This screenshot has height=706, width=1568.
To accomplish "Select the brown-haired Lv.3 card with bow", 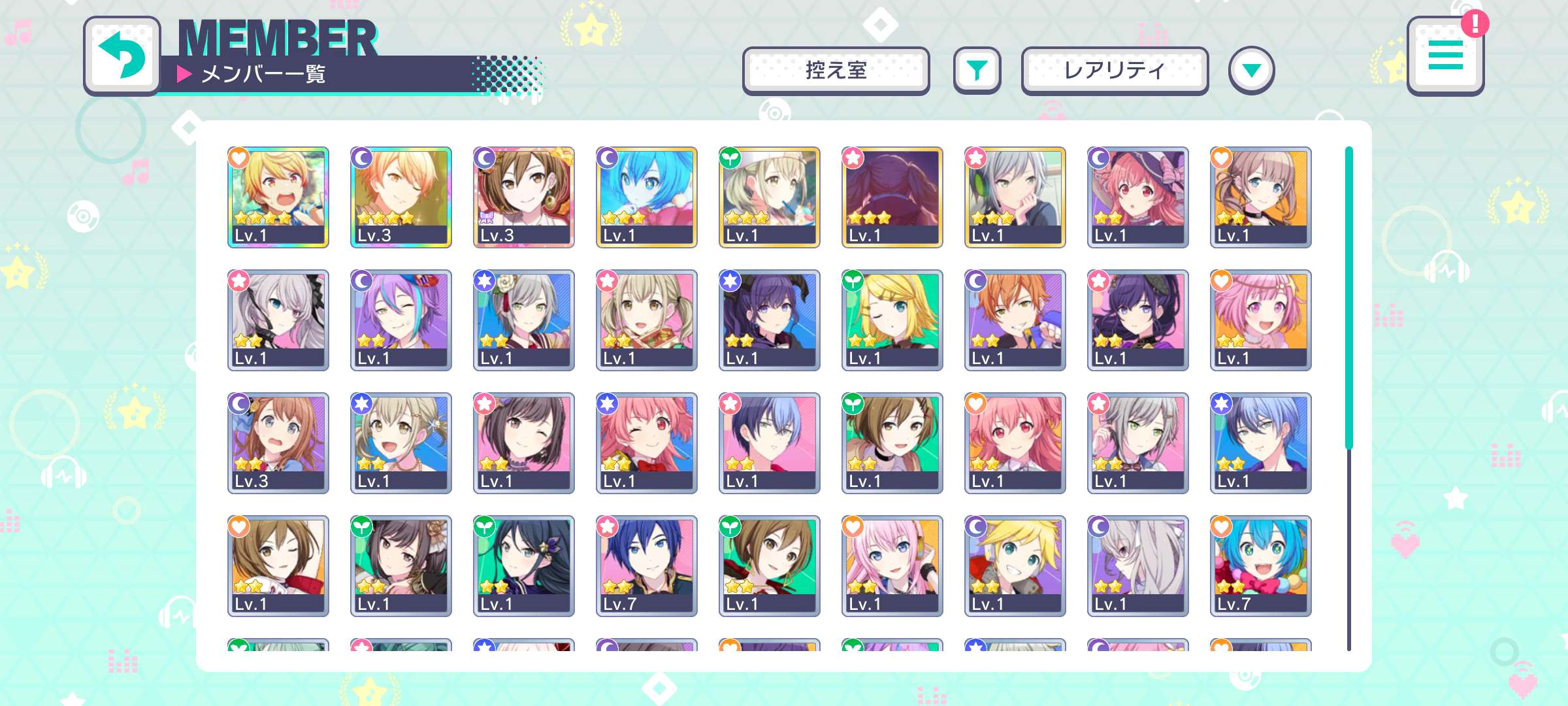I will pos(524,197).
